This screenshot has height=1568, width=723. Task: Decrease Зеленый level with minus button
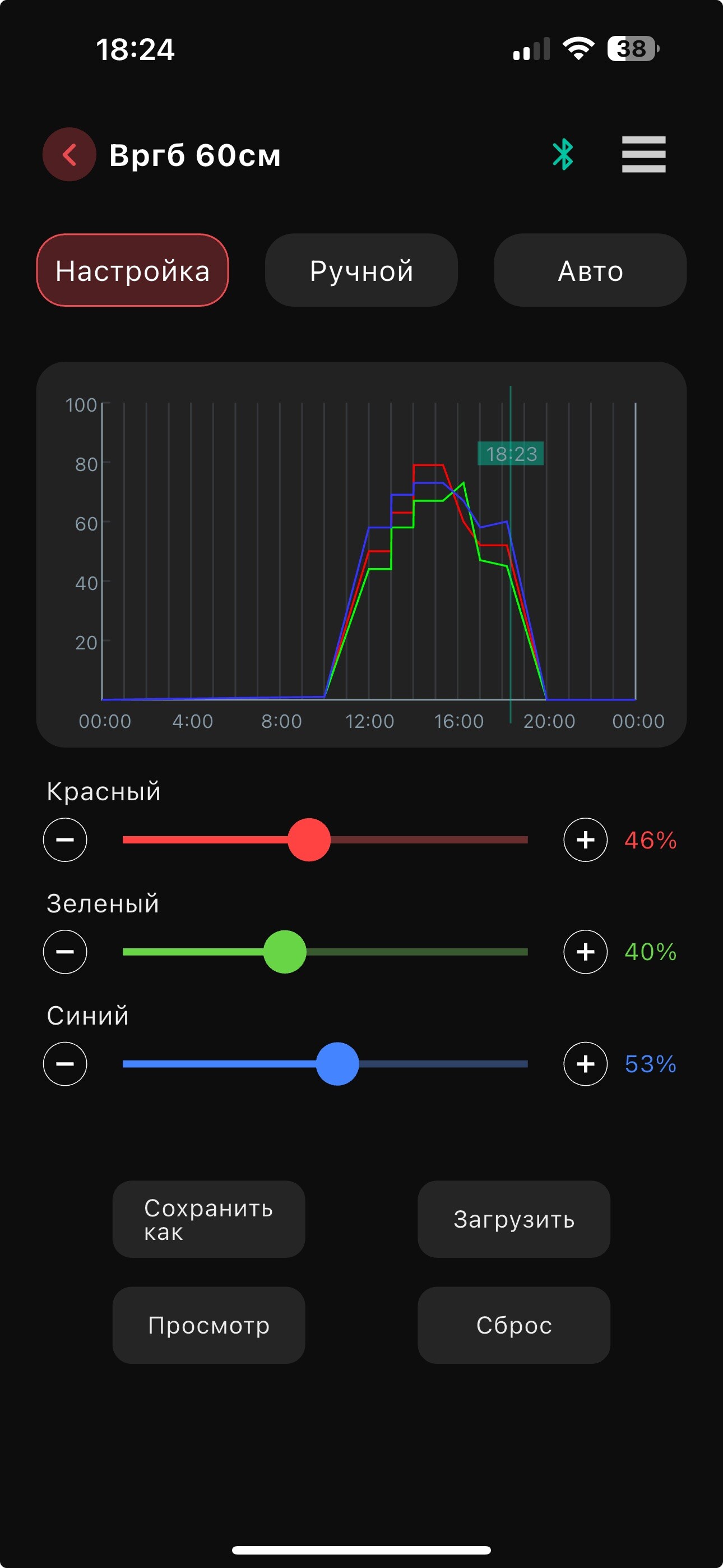(65, 951)
